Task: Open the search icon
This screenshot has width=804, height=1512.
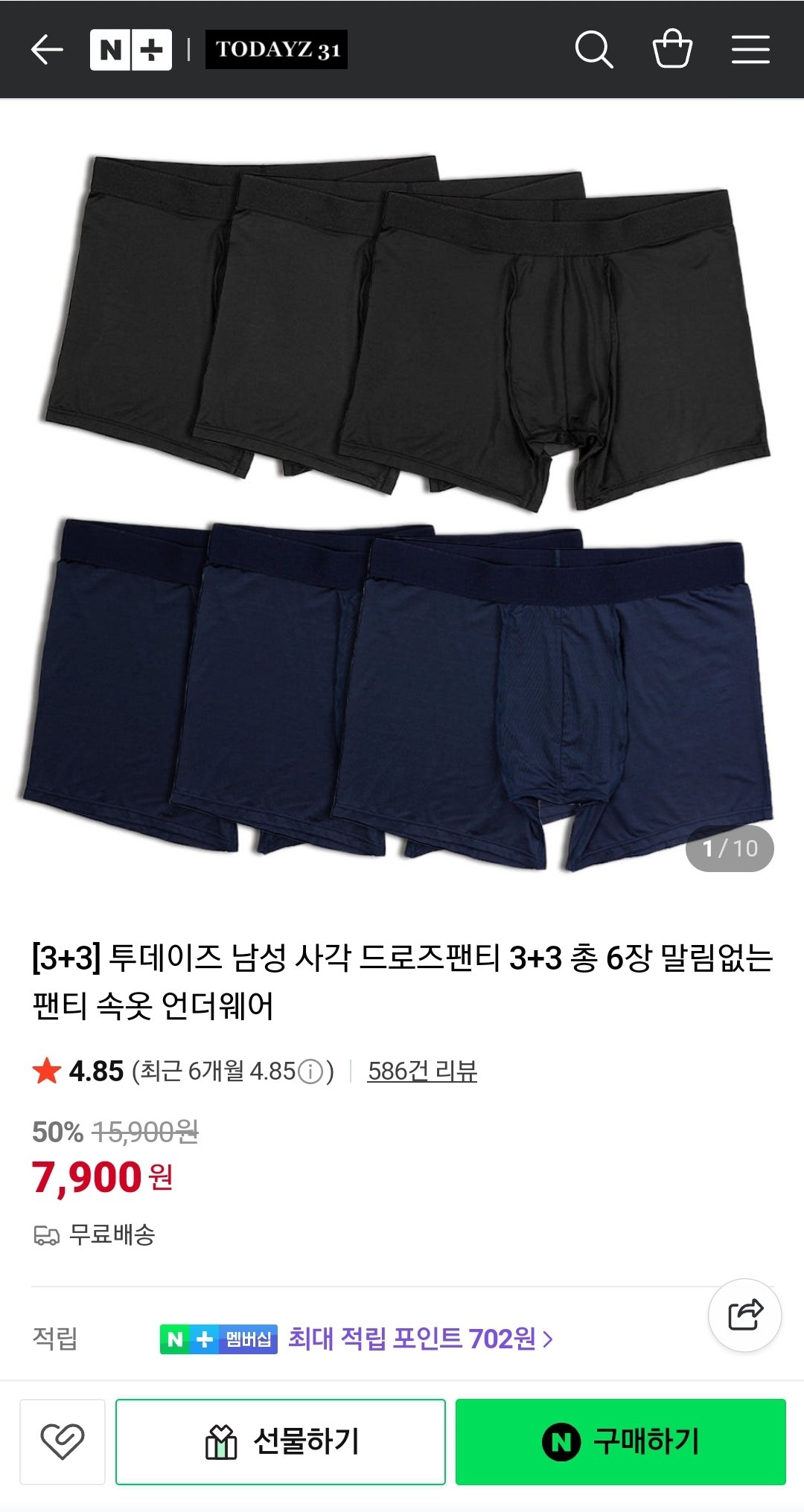Action: click(592, 48)
